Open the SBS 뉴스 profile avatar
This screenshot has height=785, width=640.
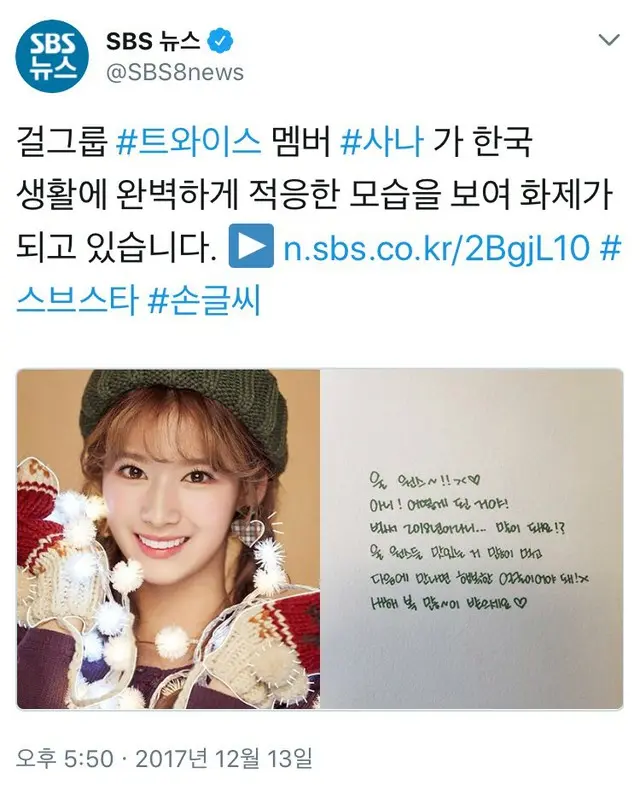click(52, 56)
